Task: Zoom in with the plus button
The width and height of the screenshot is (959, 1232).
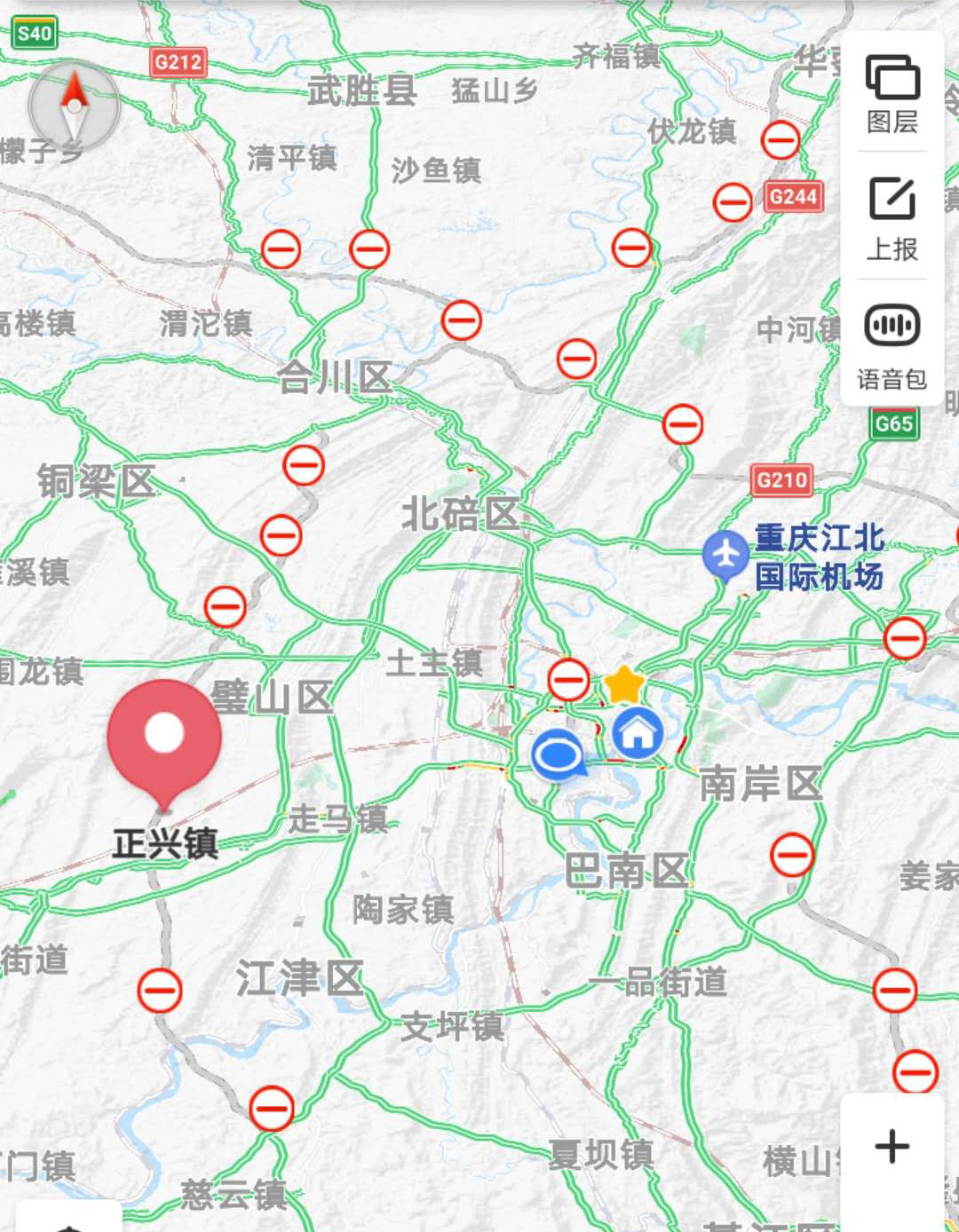Action: [x=892, y=1146]
